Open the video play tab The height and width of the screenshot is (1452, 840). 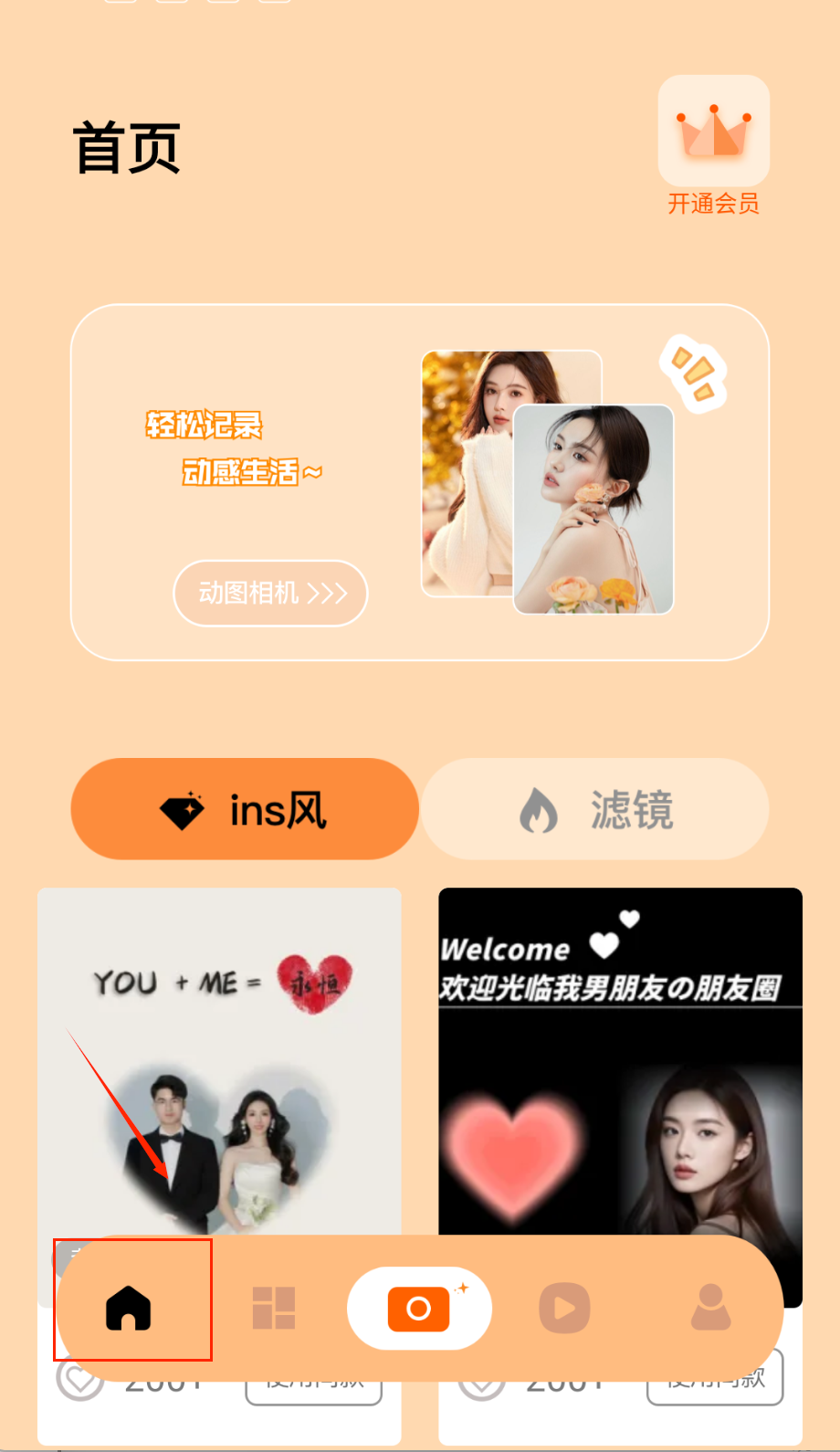(564, 1308)
